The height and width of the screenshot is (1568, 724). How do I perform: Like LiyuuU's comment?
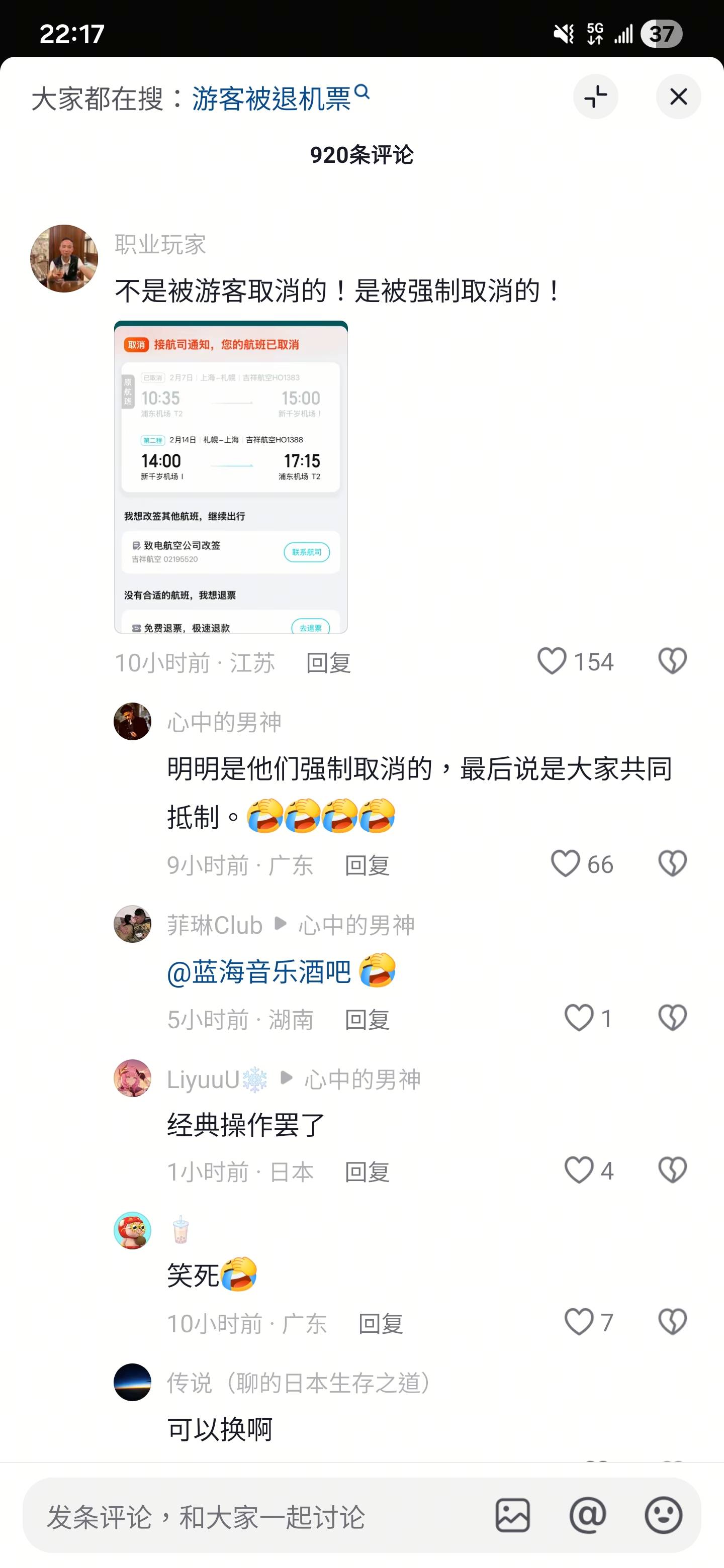coord(579,1170)
